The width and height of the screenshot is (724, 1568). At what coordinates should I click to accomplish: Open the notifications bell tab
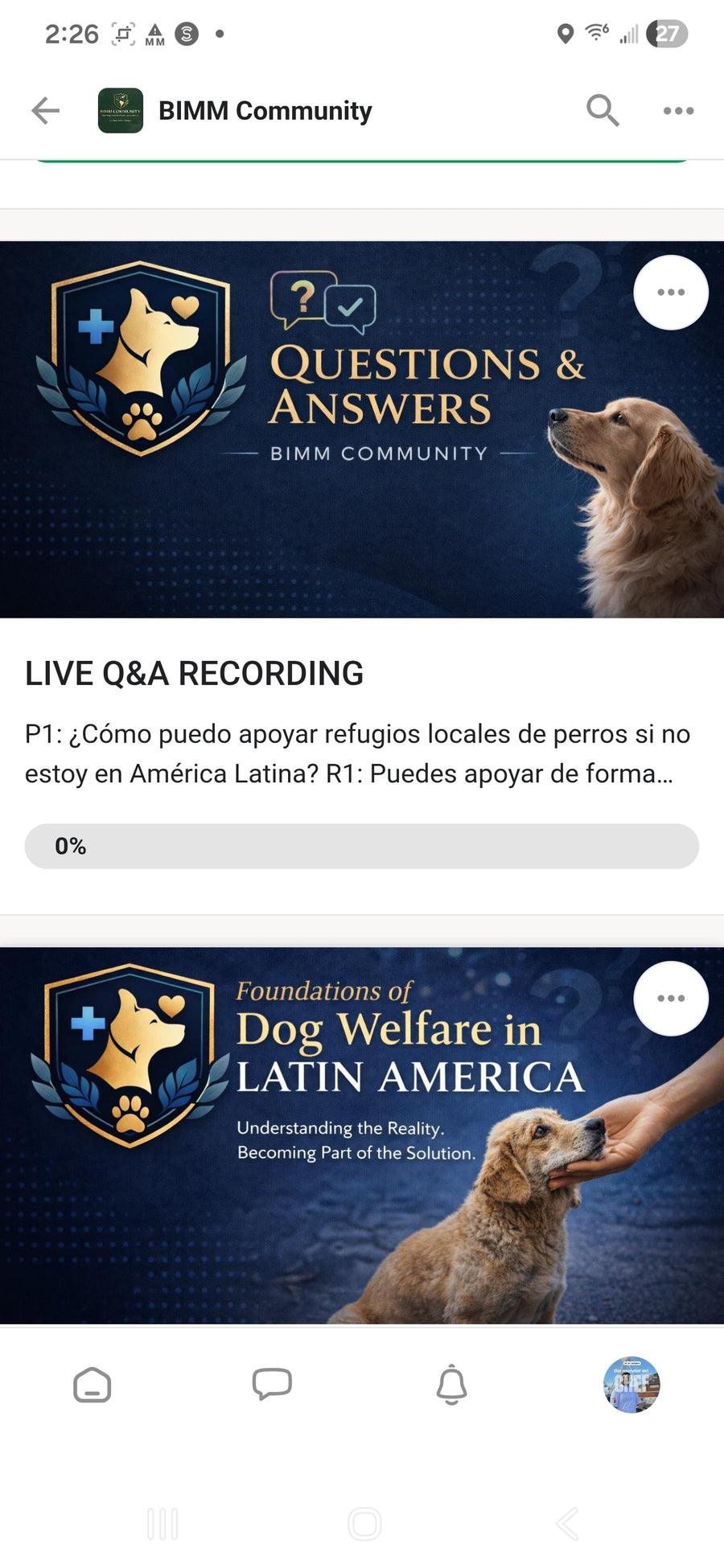451,1385
